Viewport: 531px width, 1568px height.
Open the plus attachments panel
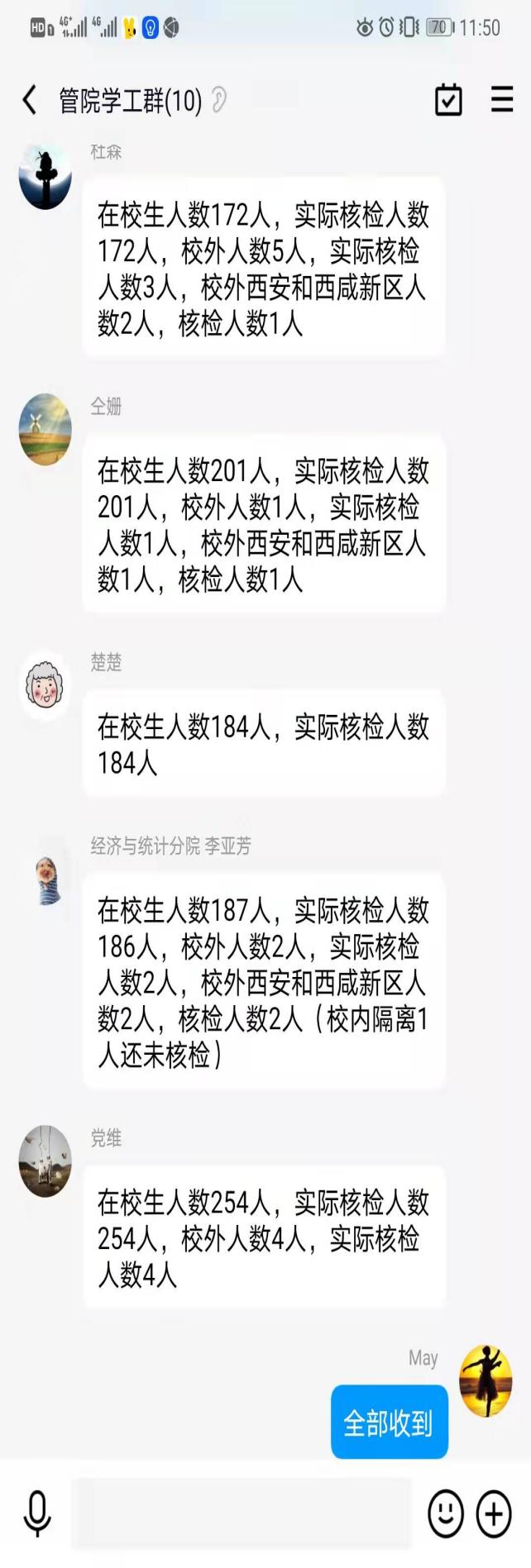494,1513
